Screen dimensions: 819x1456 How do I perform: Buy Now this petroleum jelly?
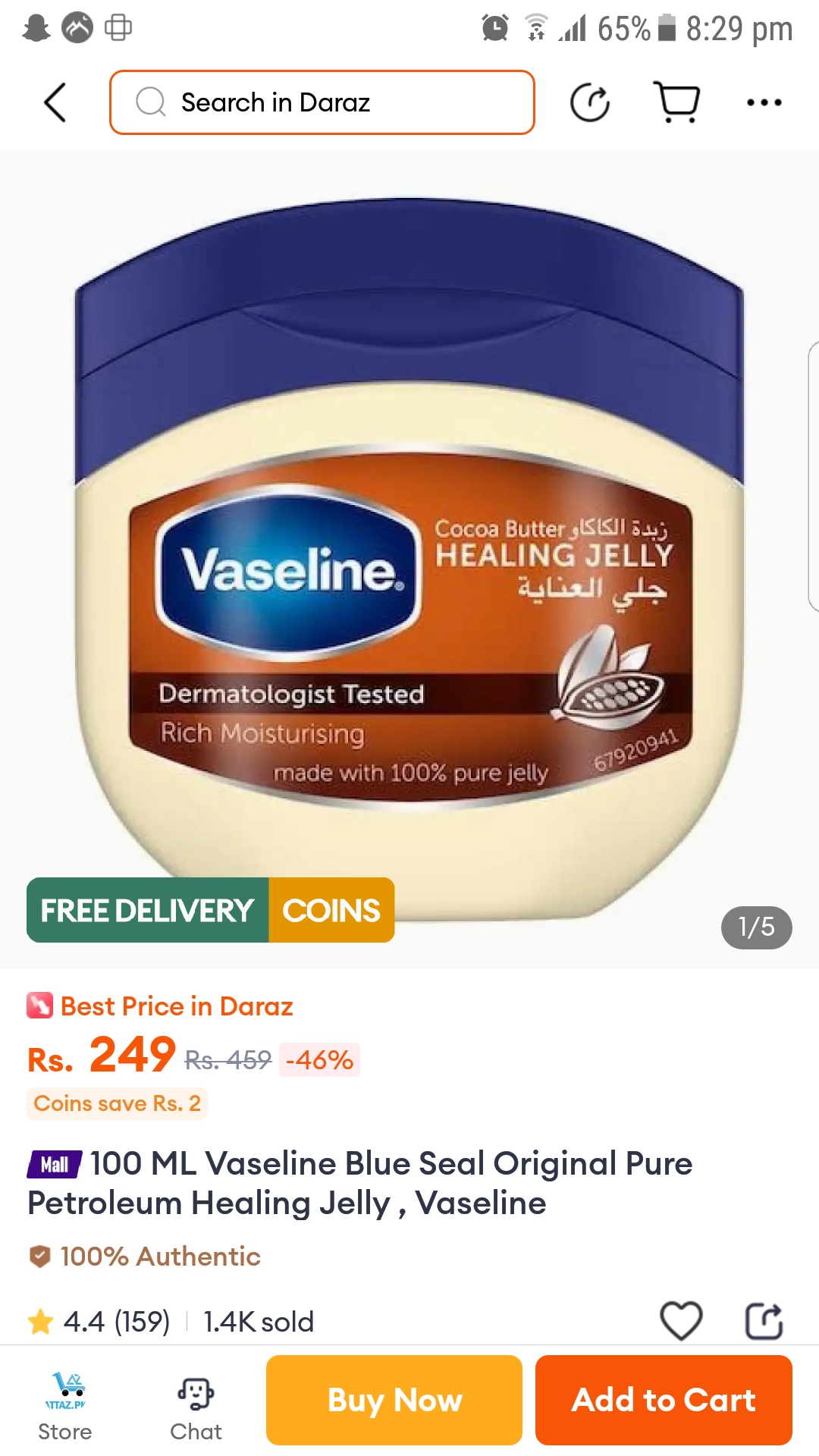(394, 1400)
